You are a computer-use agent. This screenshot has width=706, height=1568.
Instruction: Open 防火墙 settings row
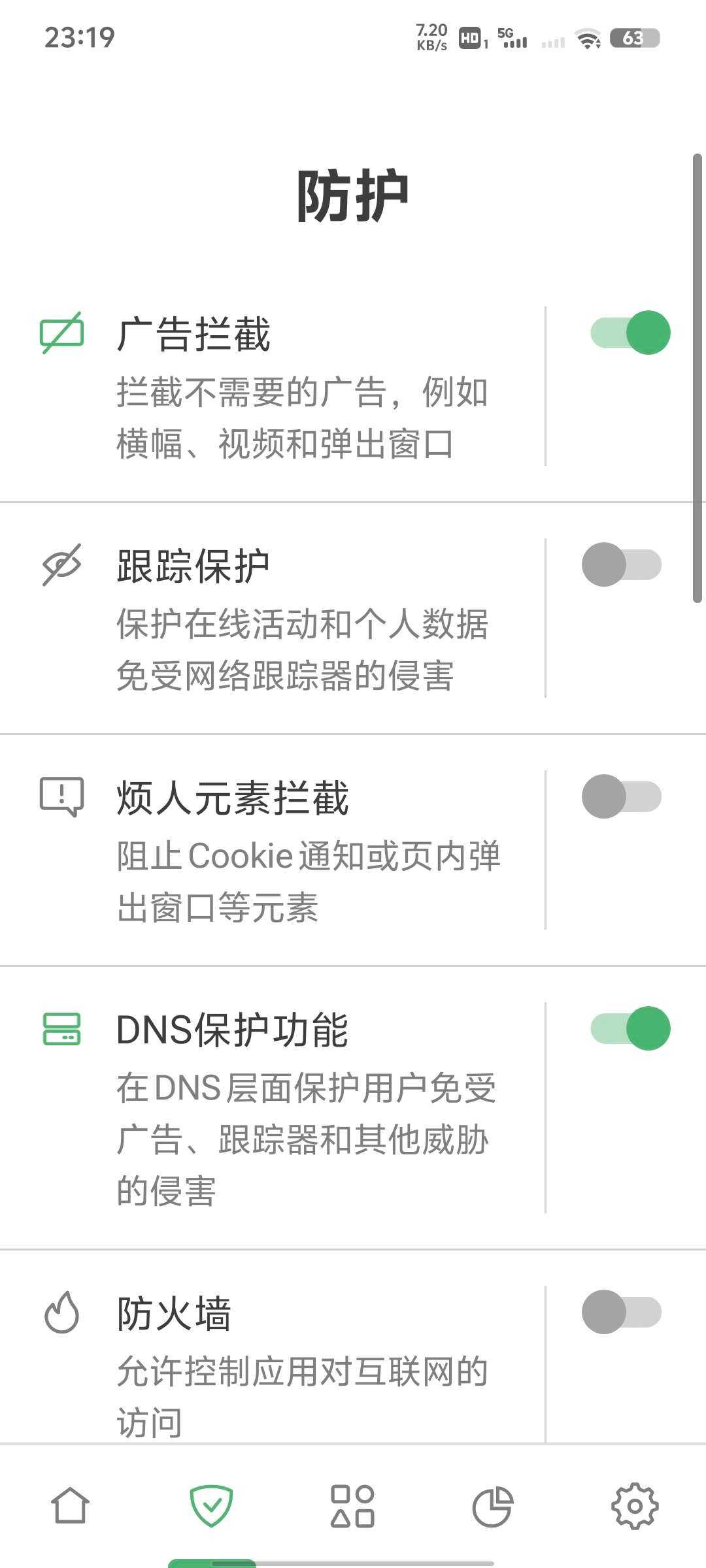(273, 1348)
